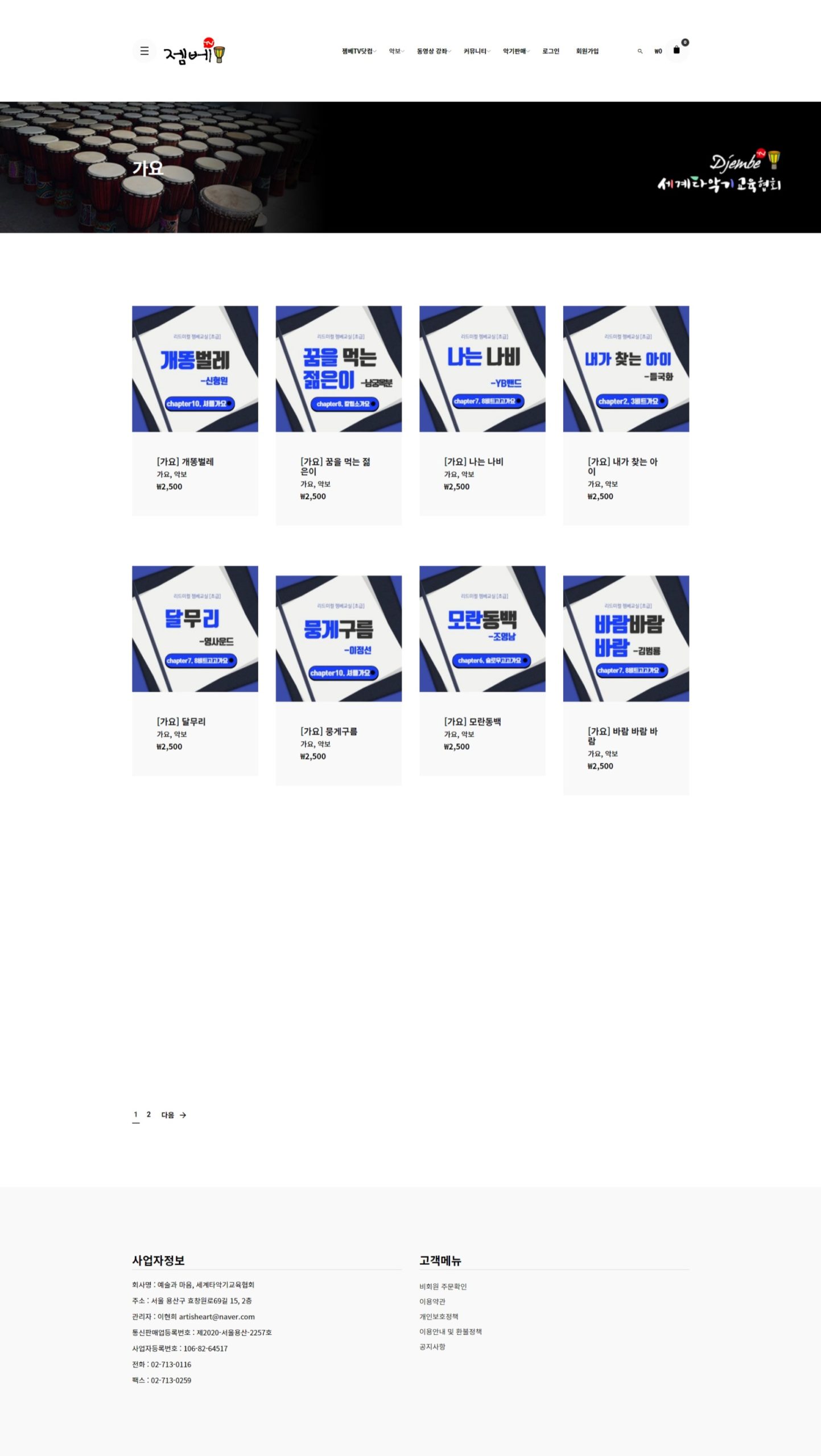Open the hamburger menu button
Viewport: 821px width, 1456px height.
(x=145, y=51)
